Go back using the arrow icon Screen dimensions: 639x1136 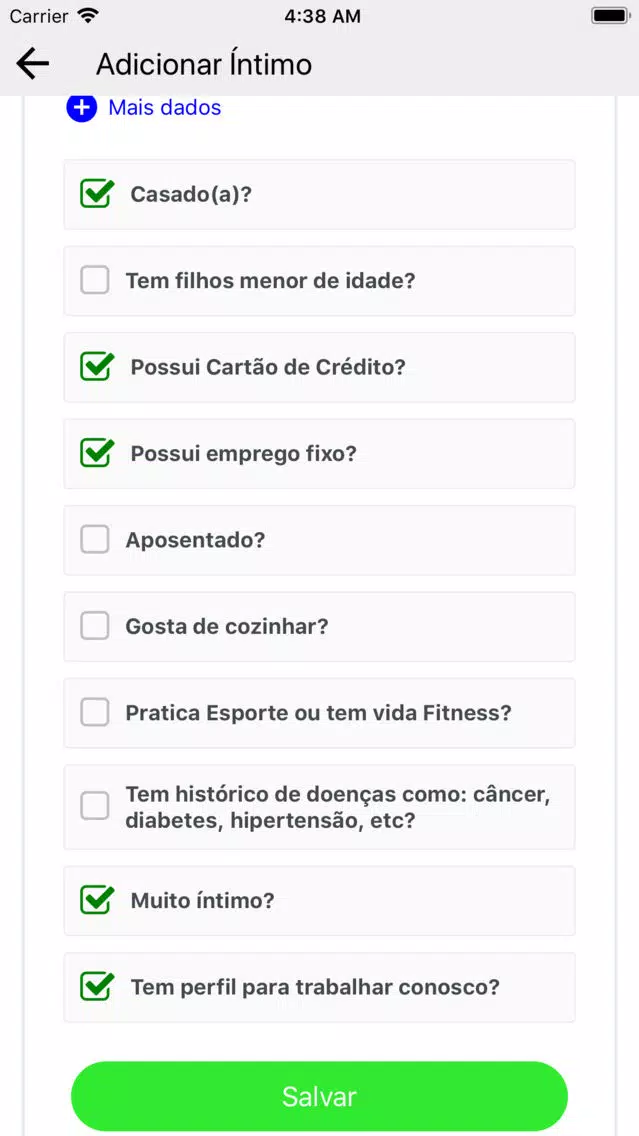click(33, 64)
